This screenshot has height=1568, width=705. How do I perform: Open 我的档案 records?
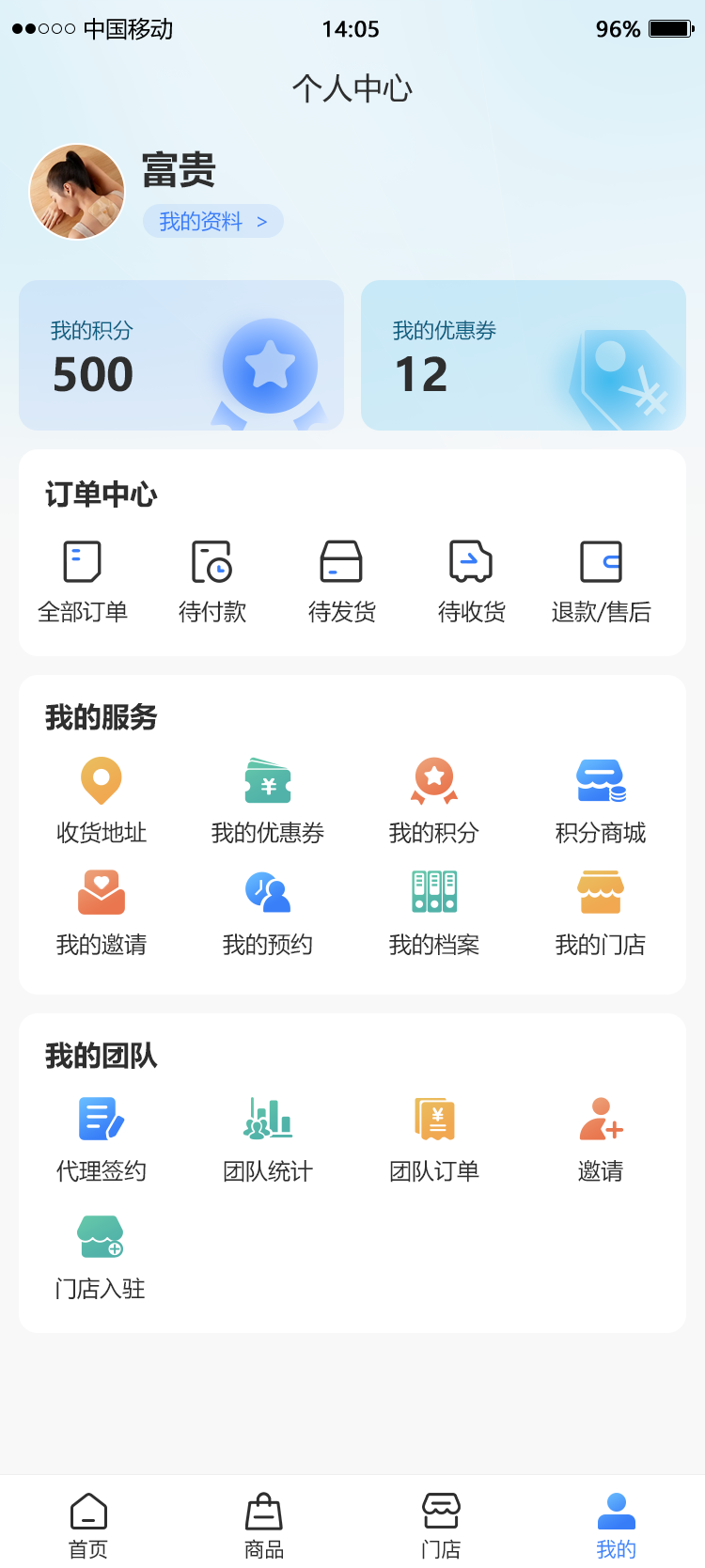(434, 912)
